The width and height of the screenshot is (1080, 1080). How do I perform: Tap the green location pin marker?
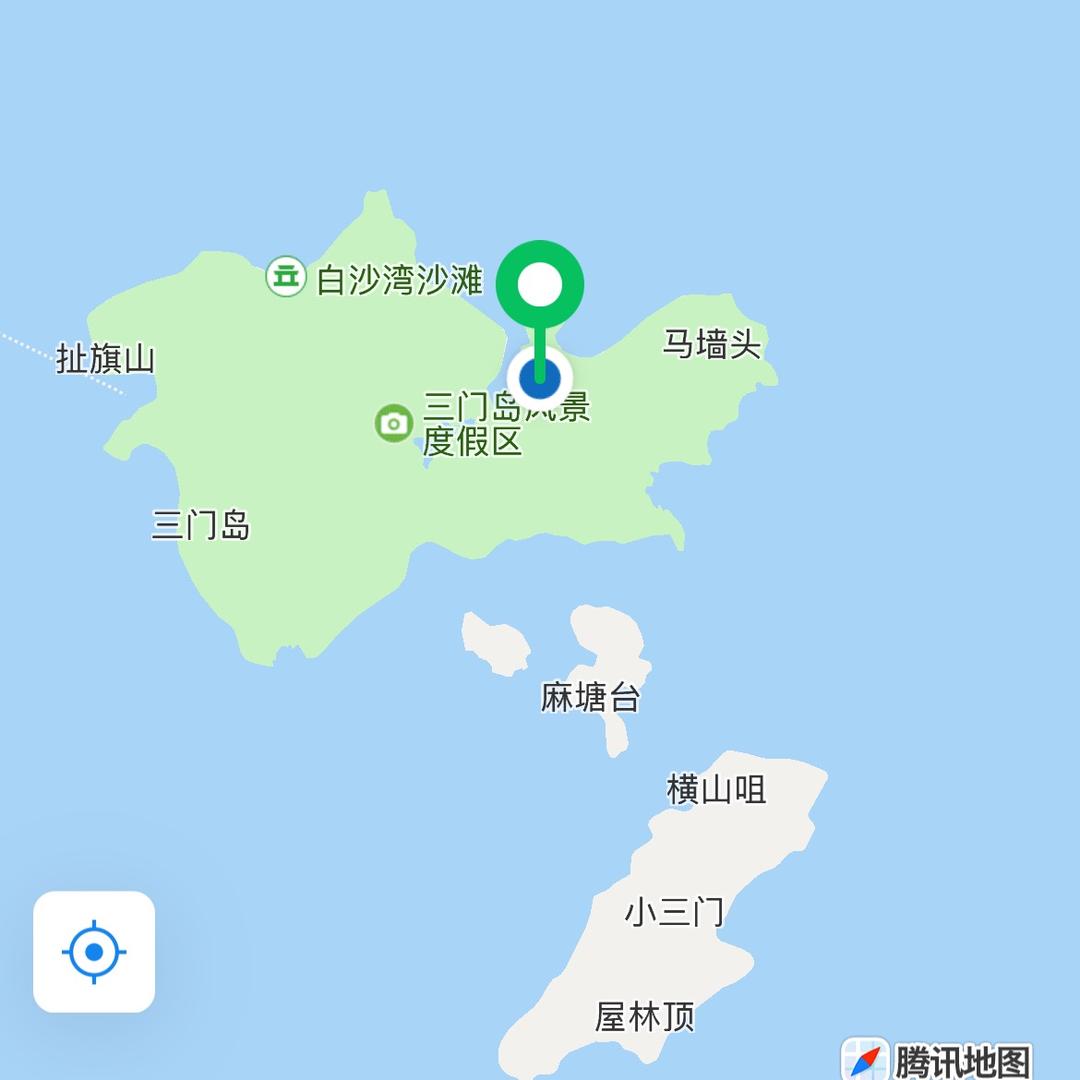[540, 286]
